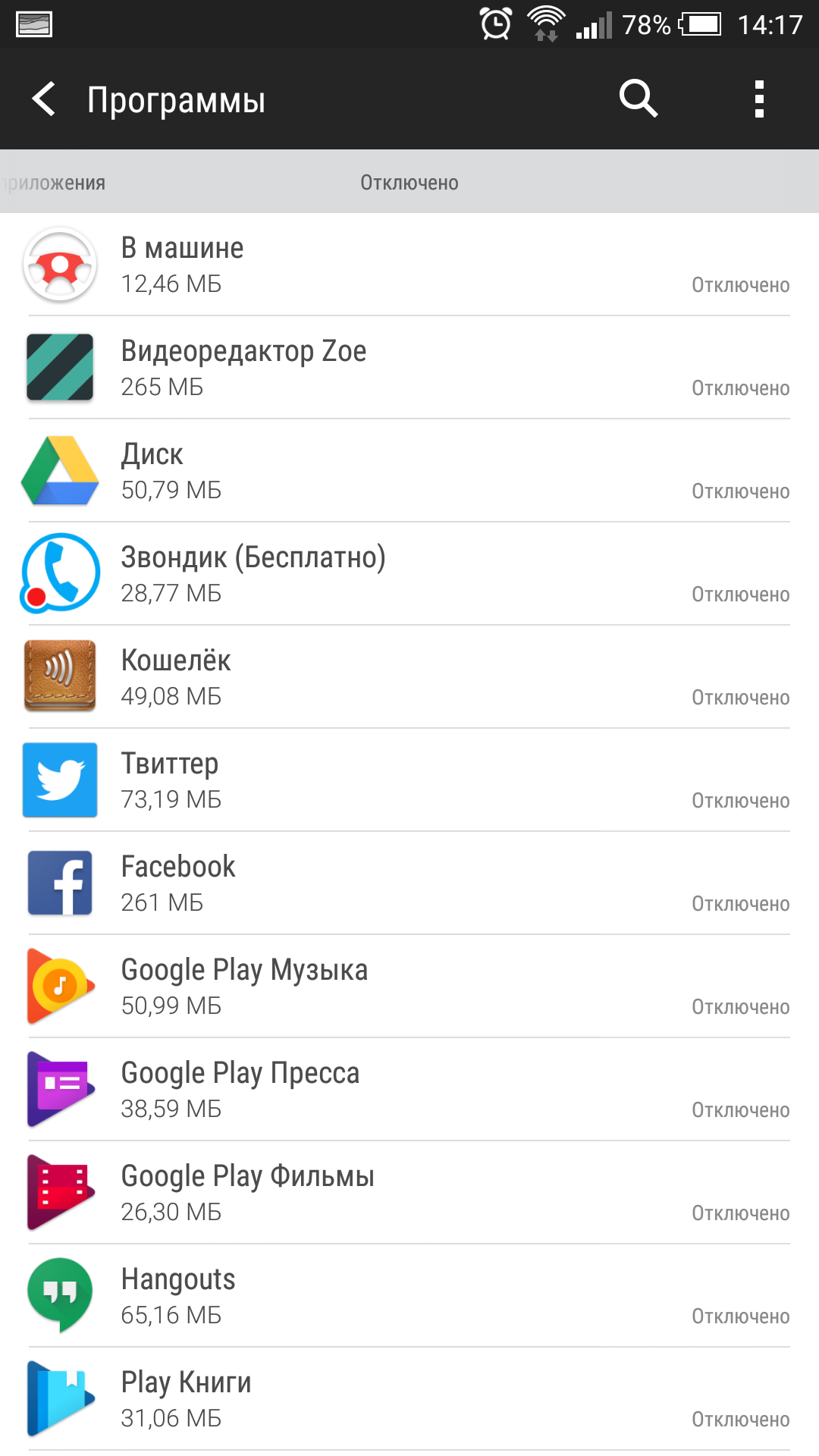Open the В машине app details

click(x=409, y=265)
